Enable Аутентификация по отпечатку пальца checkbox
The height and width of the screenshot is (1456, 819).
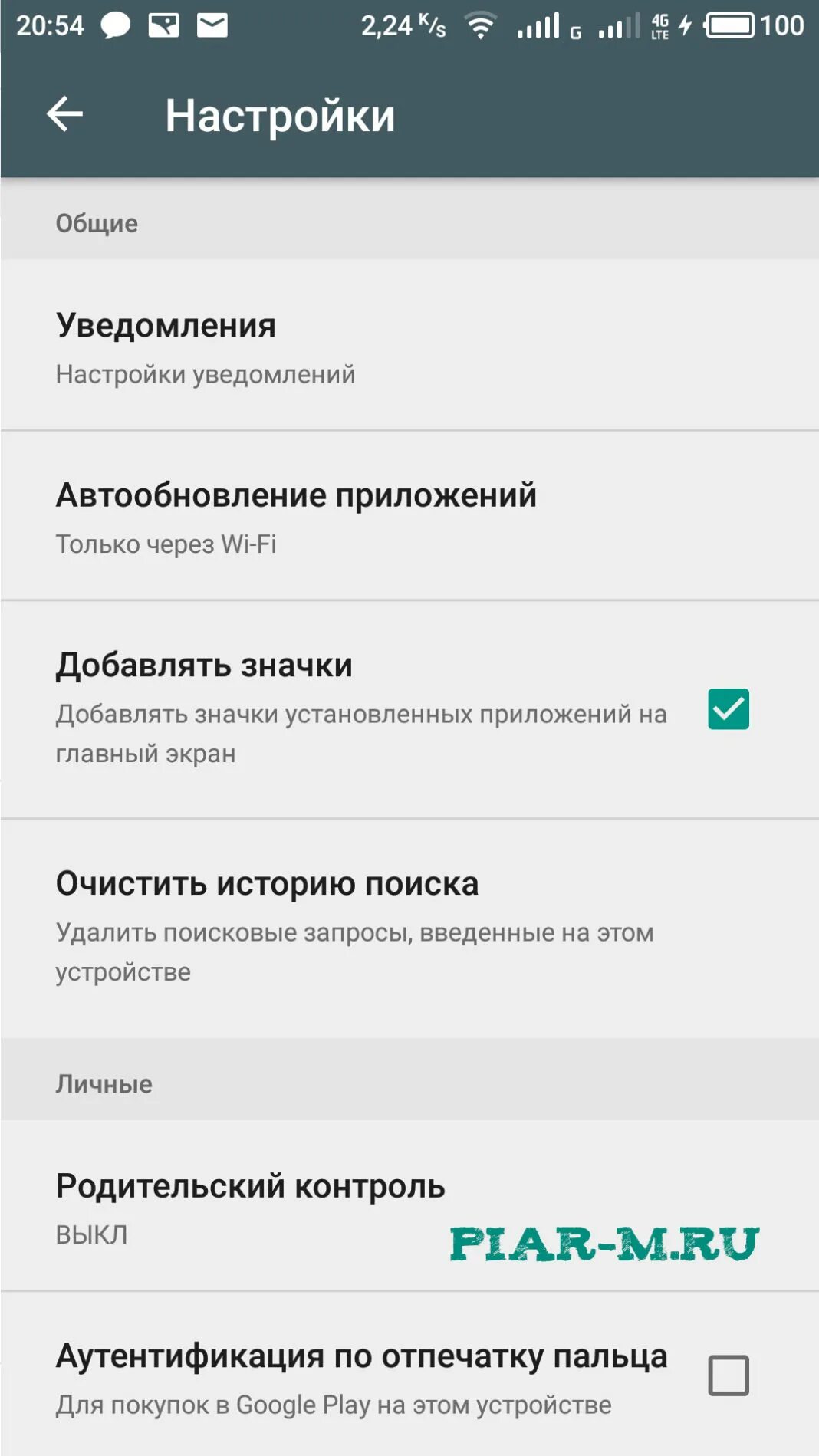point(728,1375)
